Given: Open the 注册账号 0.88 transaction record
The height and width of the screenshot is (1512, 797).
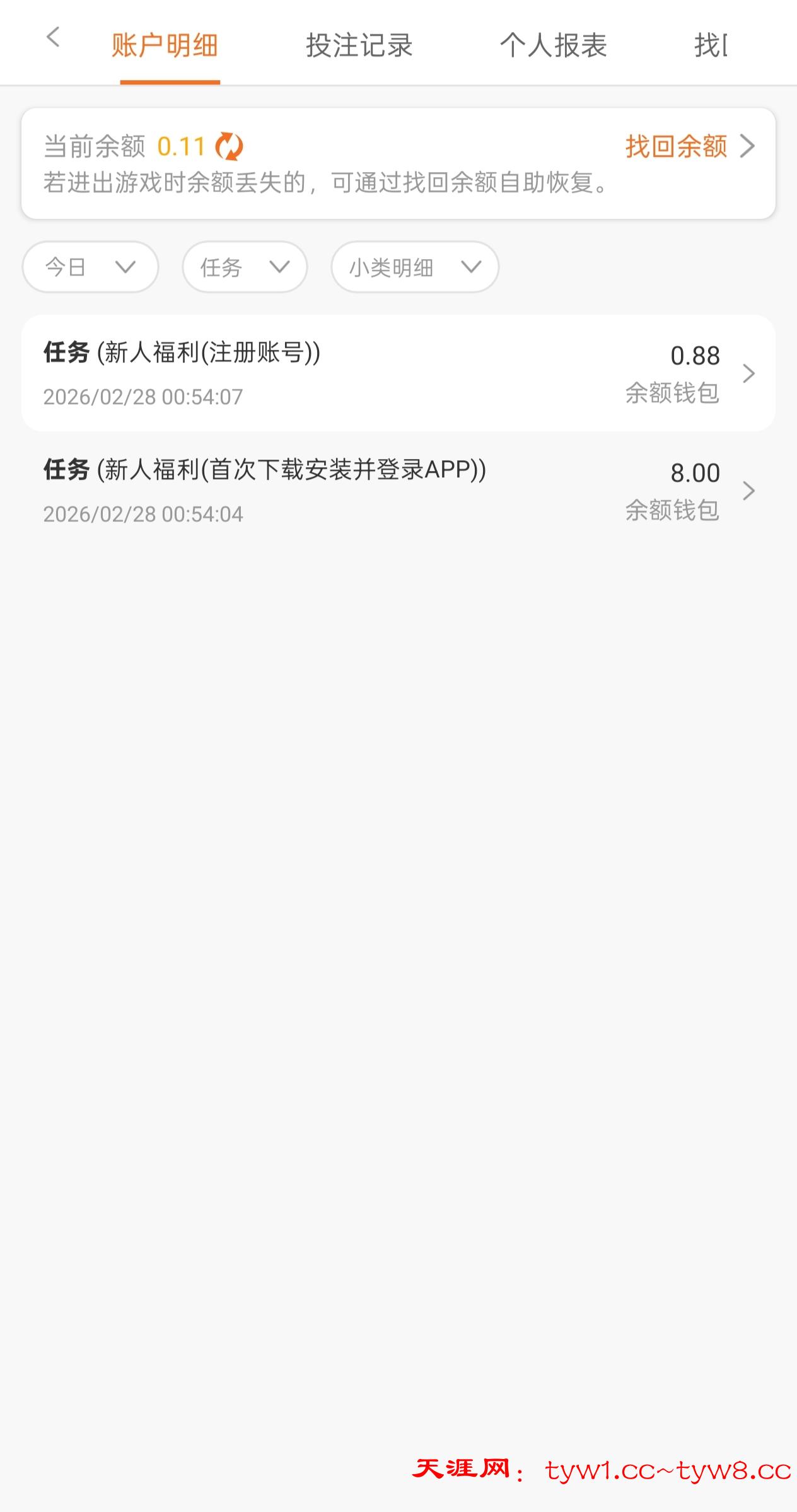Looking at the screenshot, I should (x=398, y=373).
